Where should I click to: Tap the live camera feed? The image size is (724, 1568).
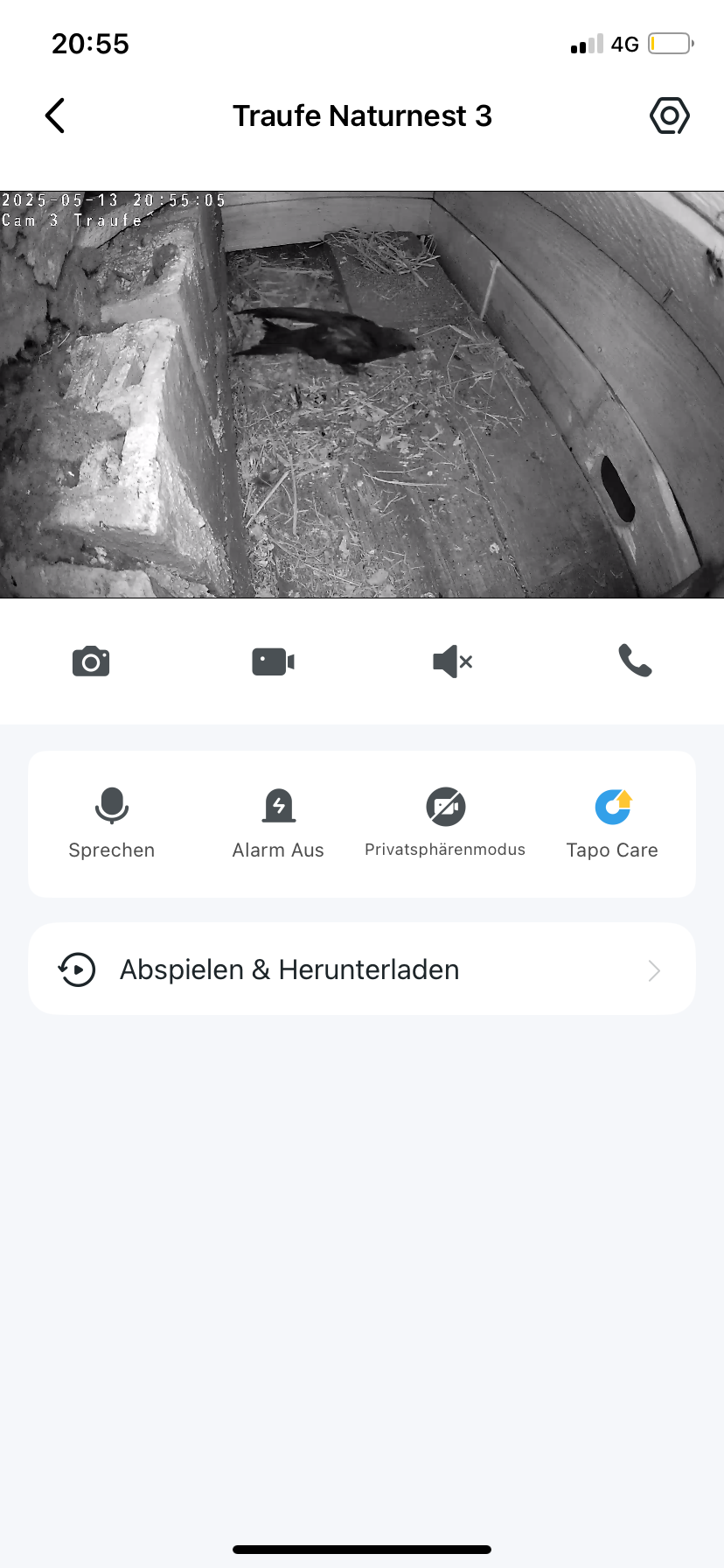pyautogui.click(x=362, y=395)
